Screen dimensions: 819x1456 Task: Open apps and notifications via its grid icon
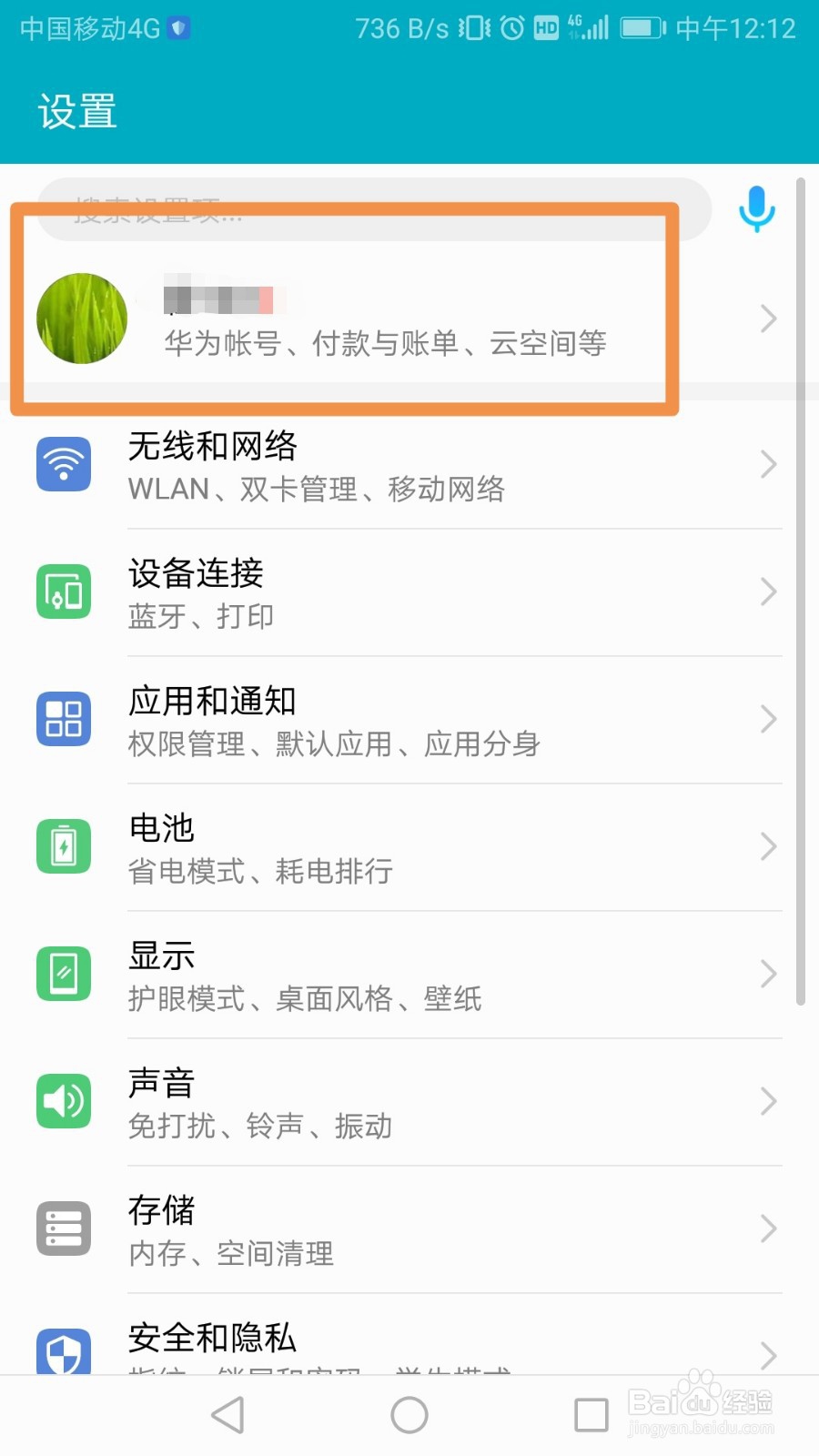(x=63, y=719)
